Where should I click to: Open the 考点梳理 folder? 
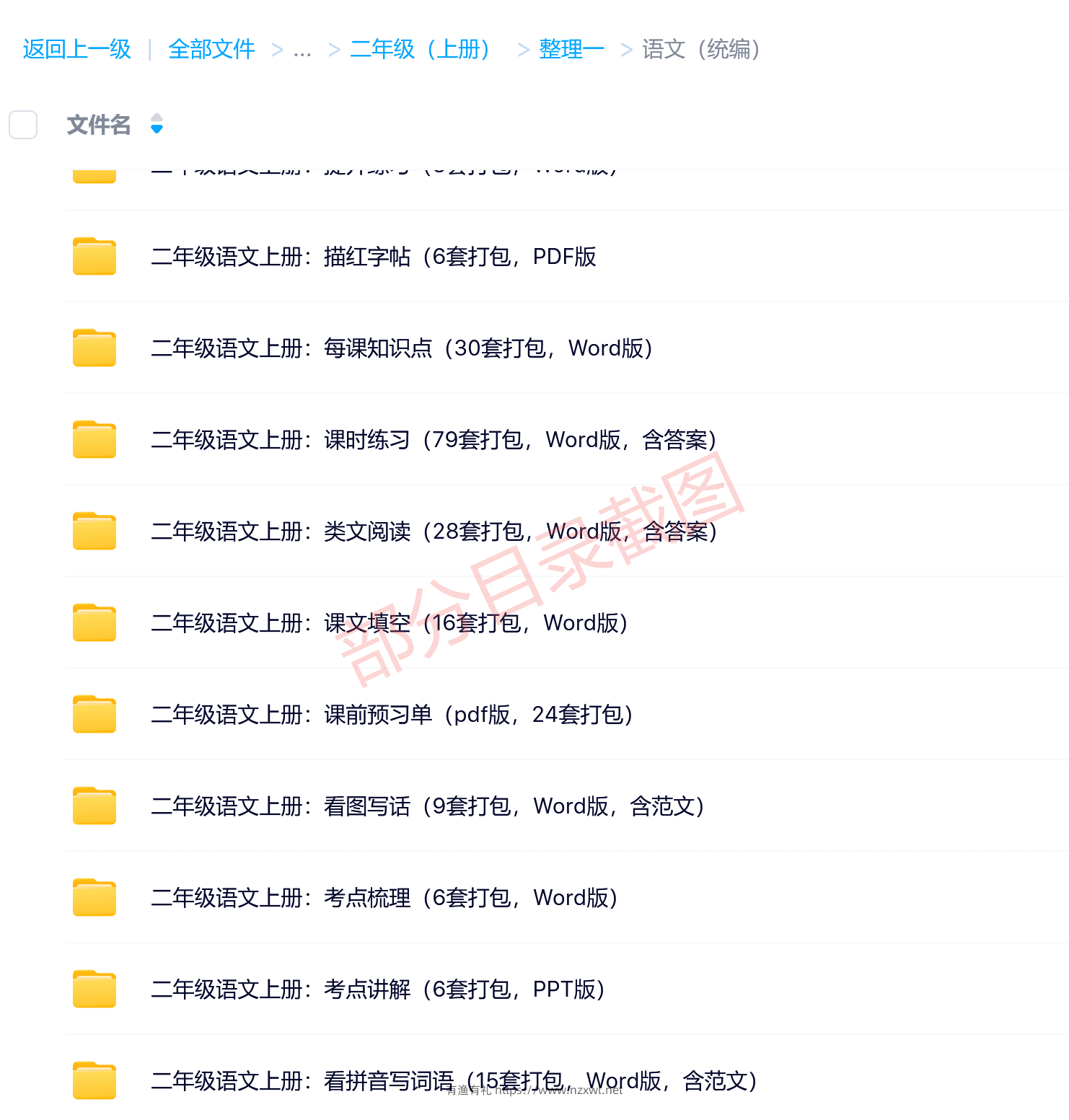[x=384, y=898]
